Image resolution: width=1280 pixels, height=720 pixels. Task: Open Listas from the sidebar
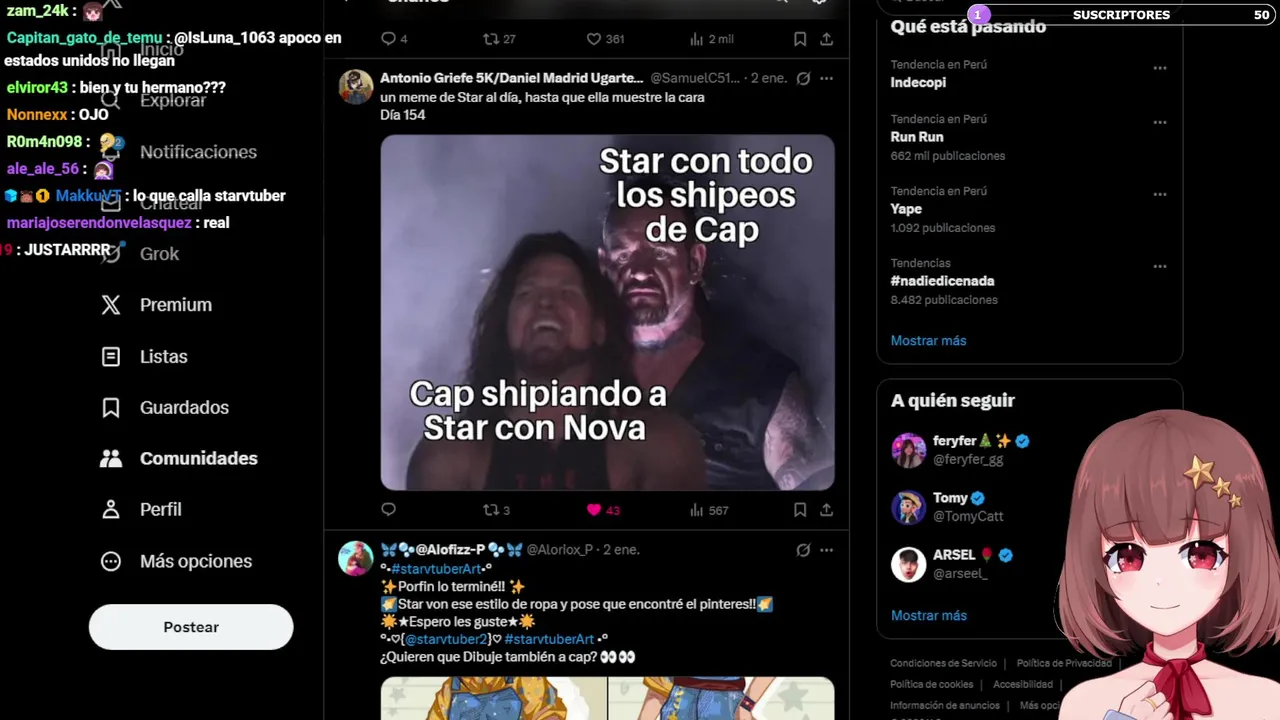pyautogui.click(x=163, y=357)
